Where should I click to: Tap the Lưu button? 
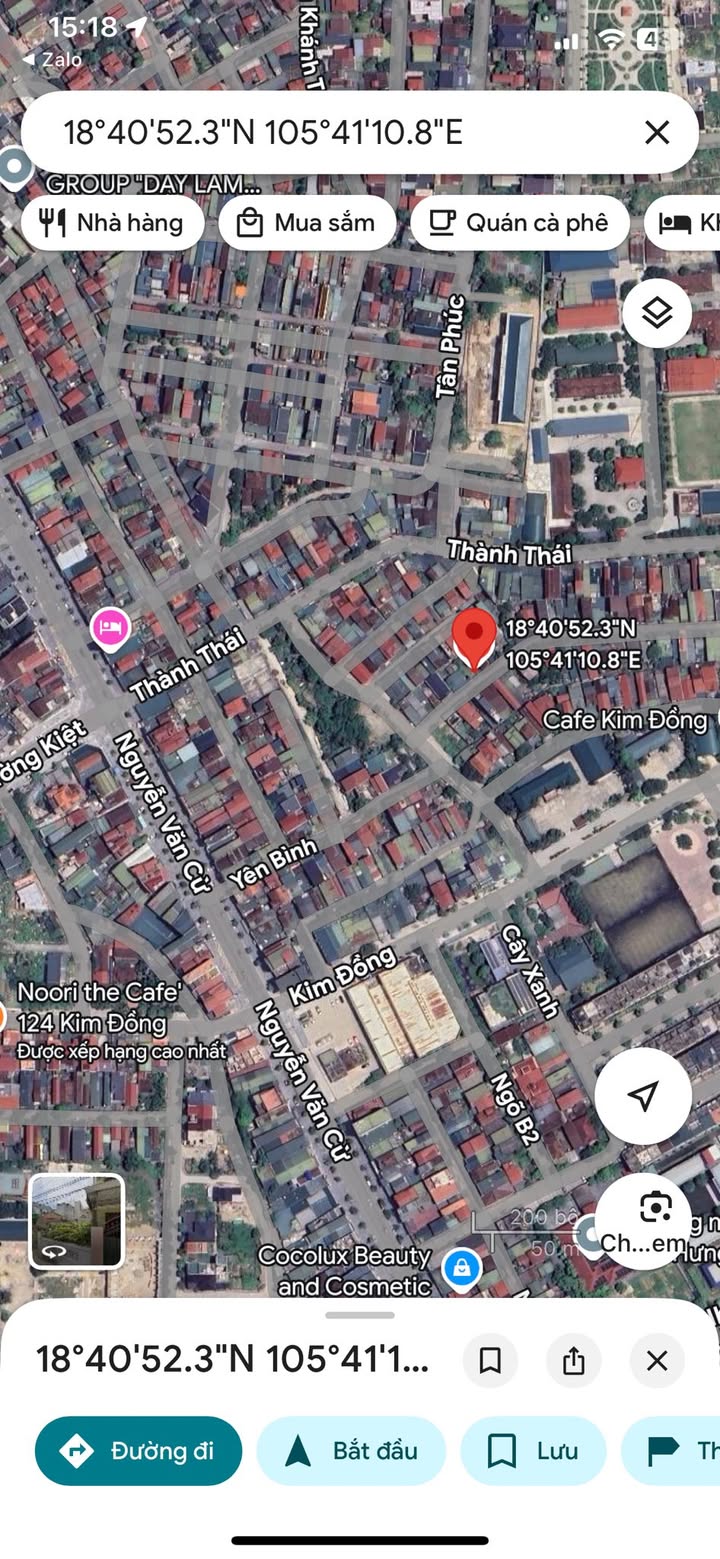533,1450
